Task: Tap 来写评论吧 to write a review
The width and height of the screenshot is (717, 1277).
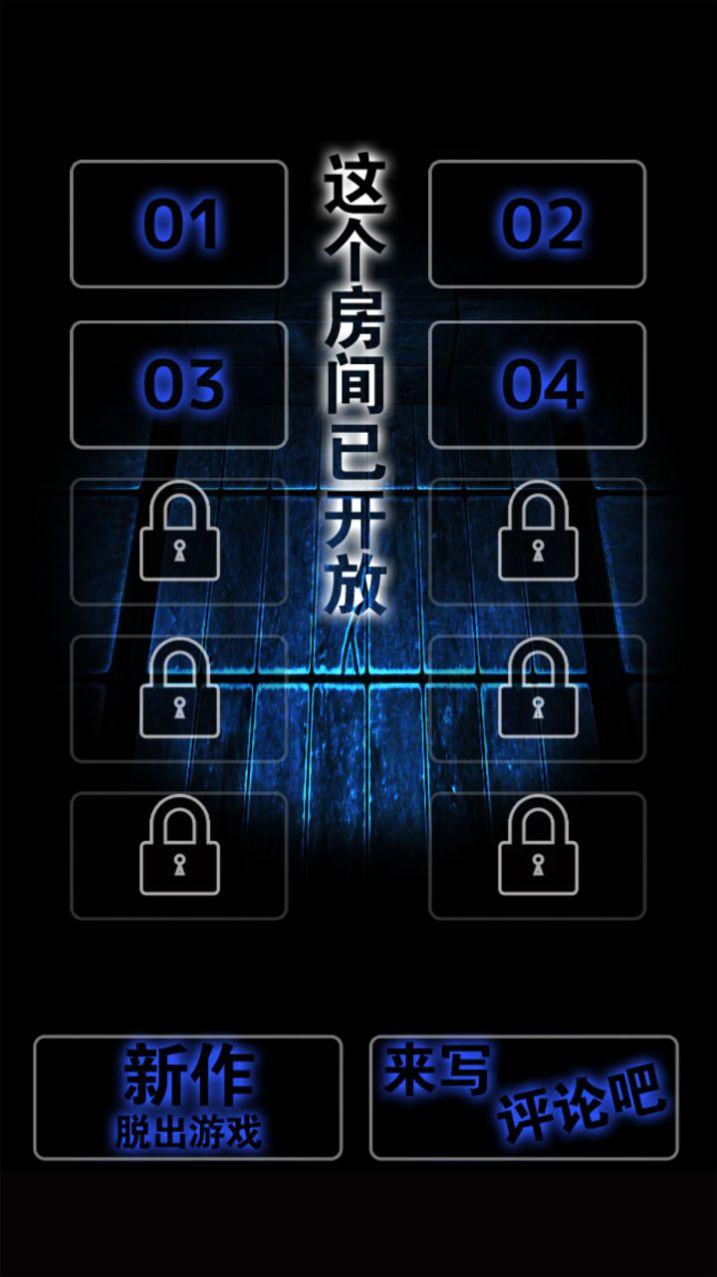Action: (x=524, y=1098)
